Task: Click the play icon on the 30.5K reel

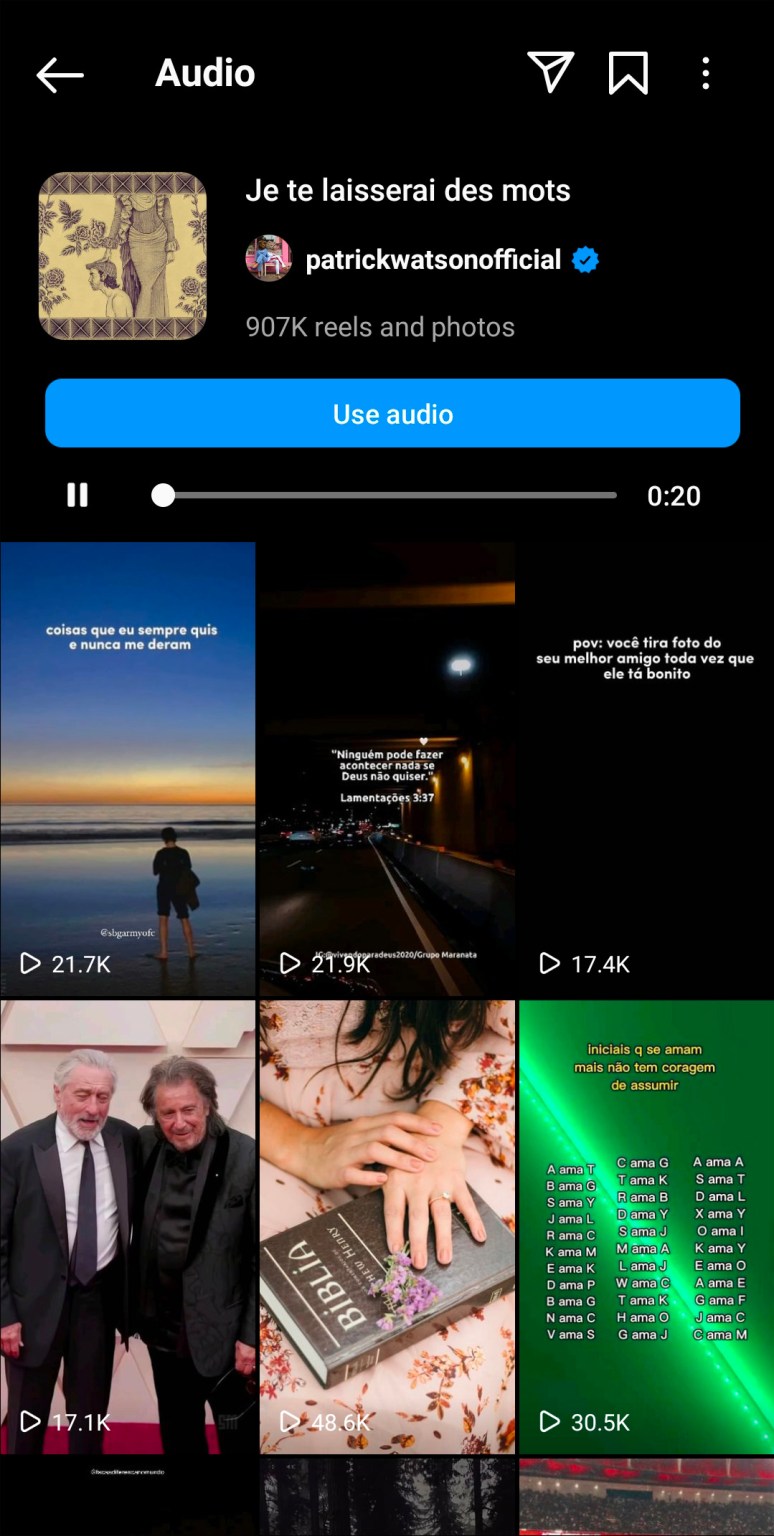Action: pos(548,1422)
